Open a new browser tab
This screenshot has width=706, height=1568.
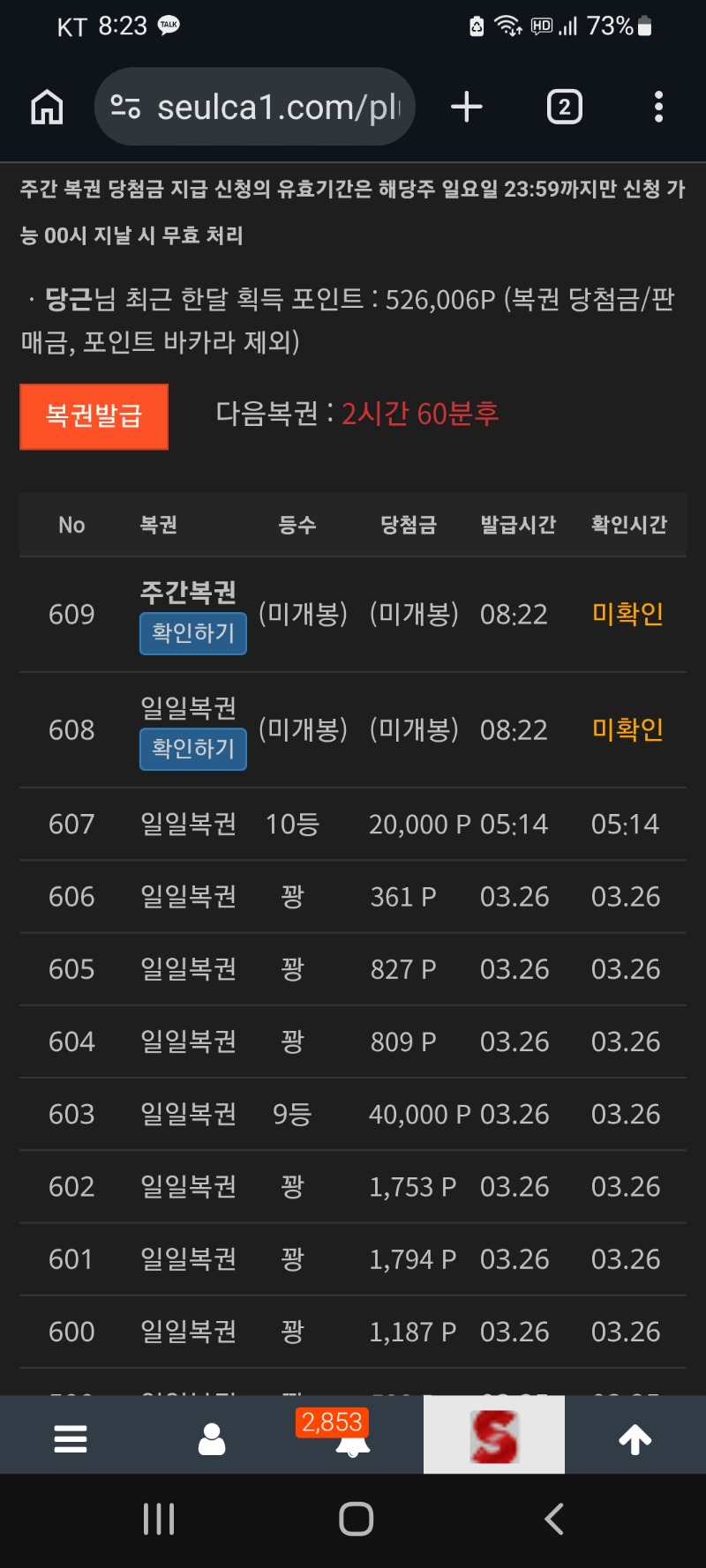[467, 108]
